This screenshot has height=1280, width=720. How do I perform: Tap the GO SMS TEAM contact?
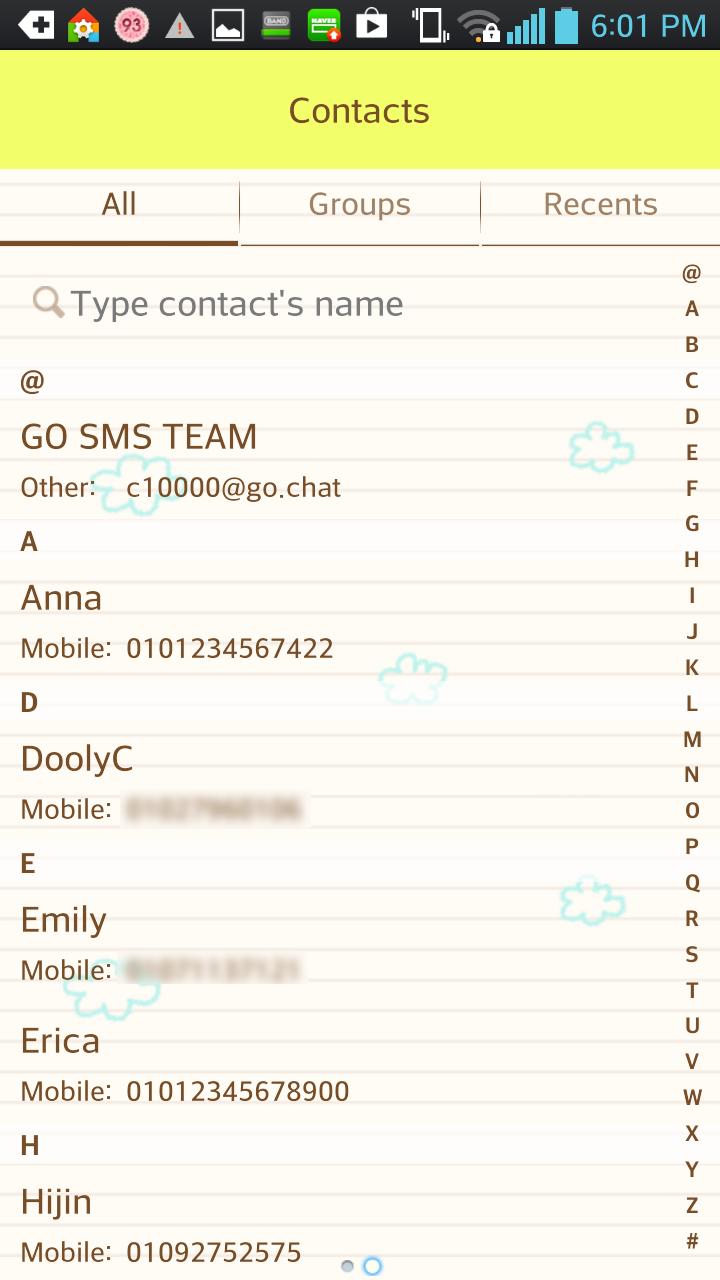tap(139, 436)
